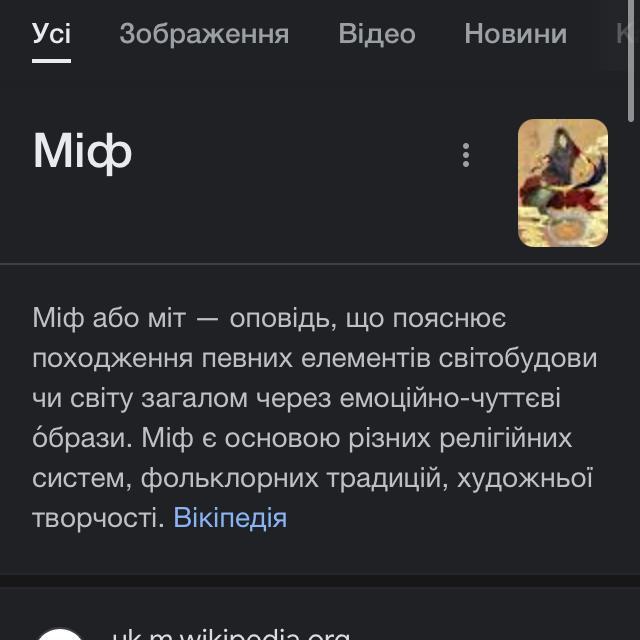
Task: Select the Усі tab
Action: (x=51, y=33)
